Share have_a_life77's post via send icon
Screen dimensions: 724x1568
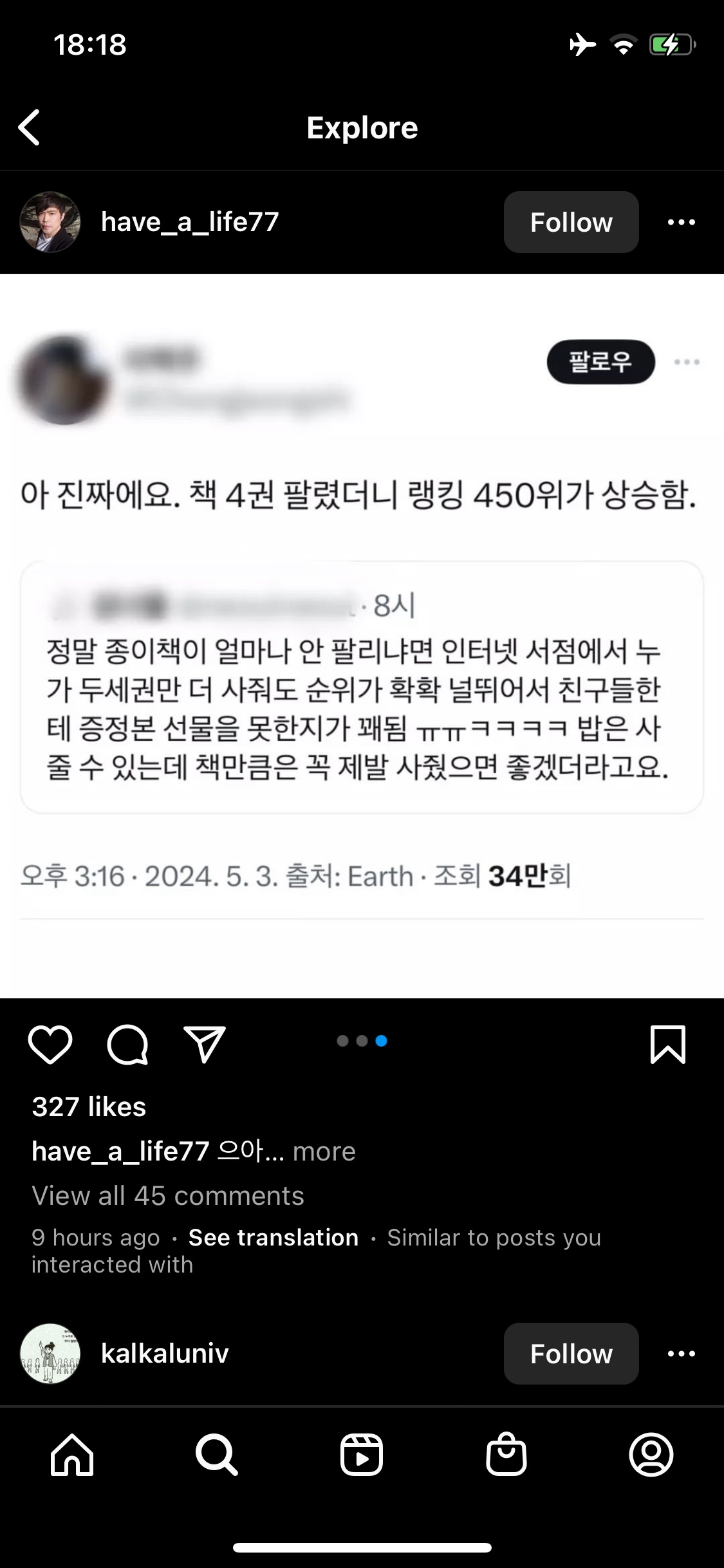coord(205,1044)
